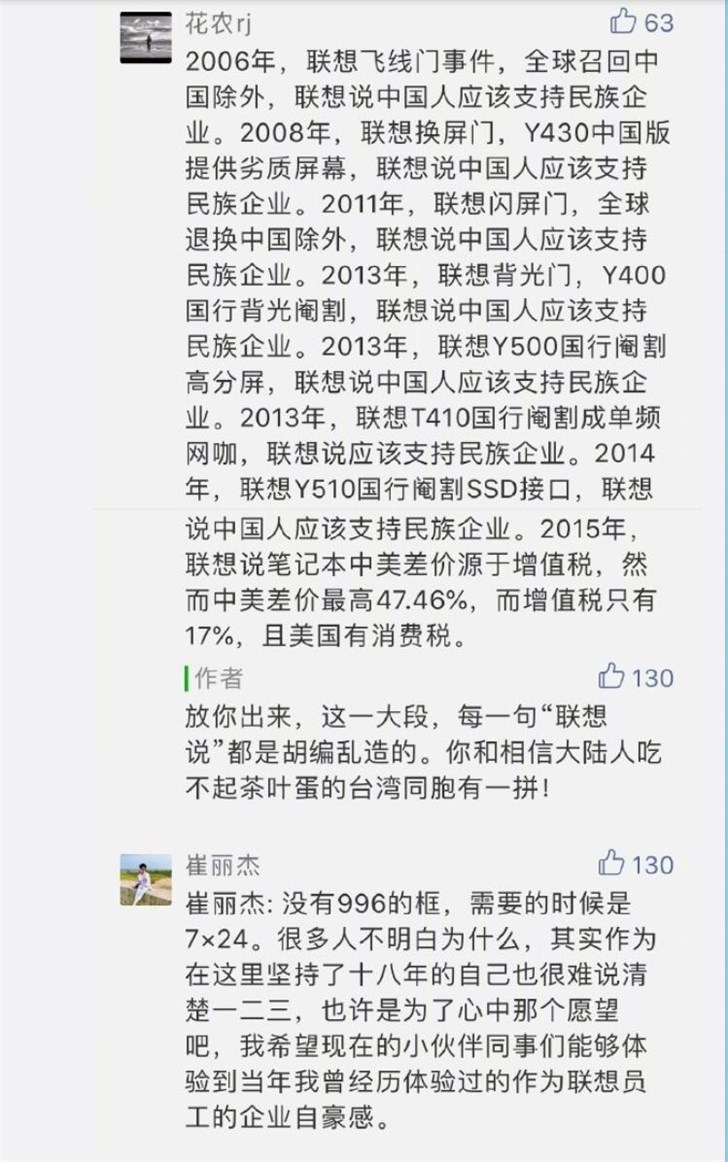Image resolution: width=728 pixels, height=1162 pixels.
Task: Like the comment by 花农rj
Action: 624,21
